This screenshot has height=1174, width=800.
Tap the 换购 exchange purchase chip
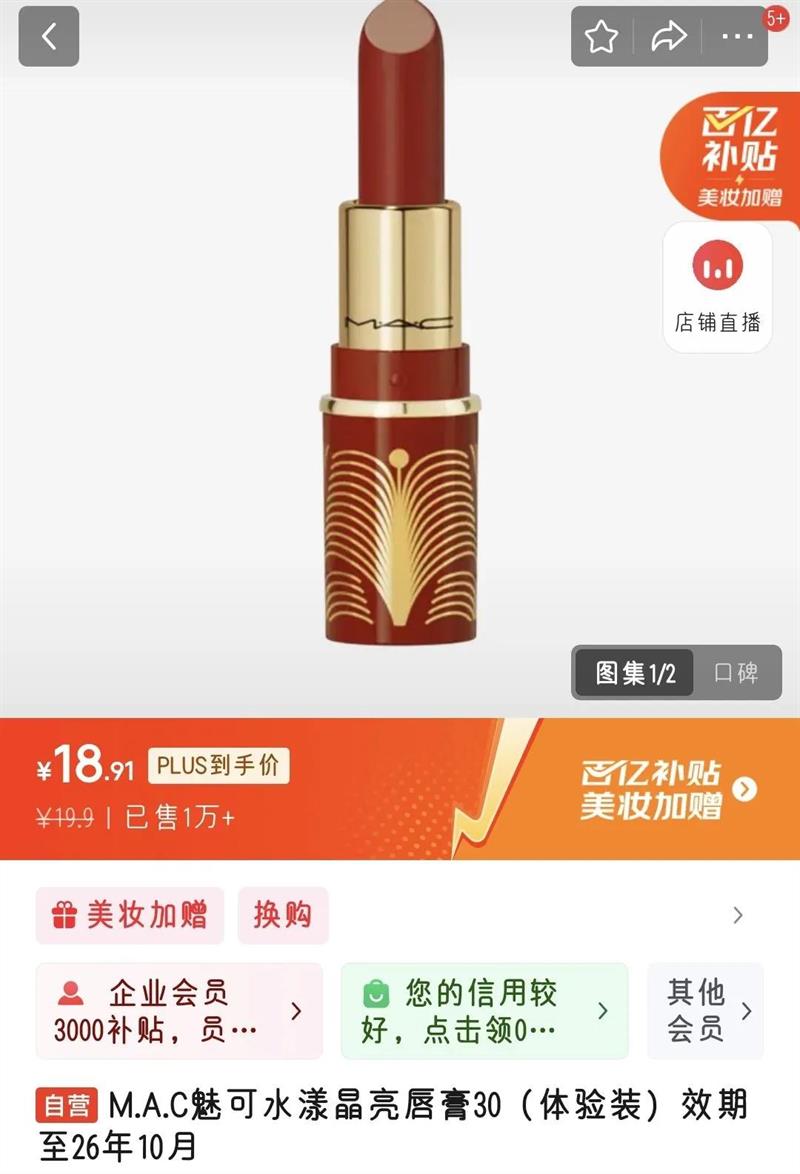pyautogui.click(x=283, y=915)
